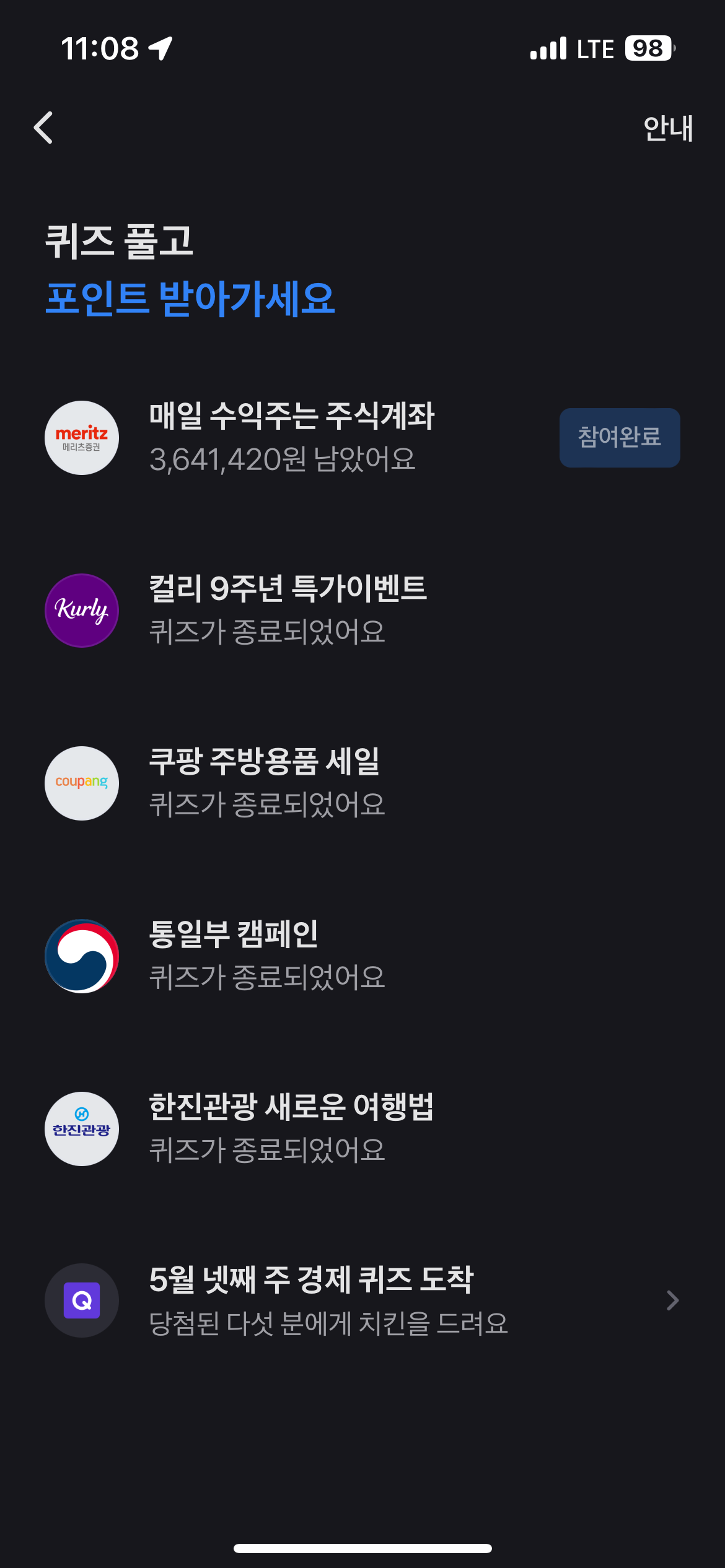
Task: Open 한진관광 새로운 여행법 quiz
Action: [291, 1128]
